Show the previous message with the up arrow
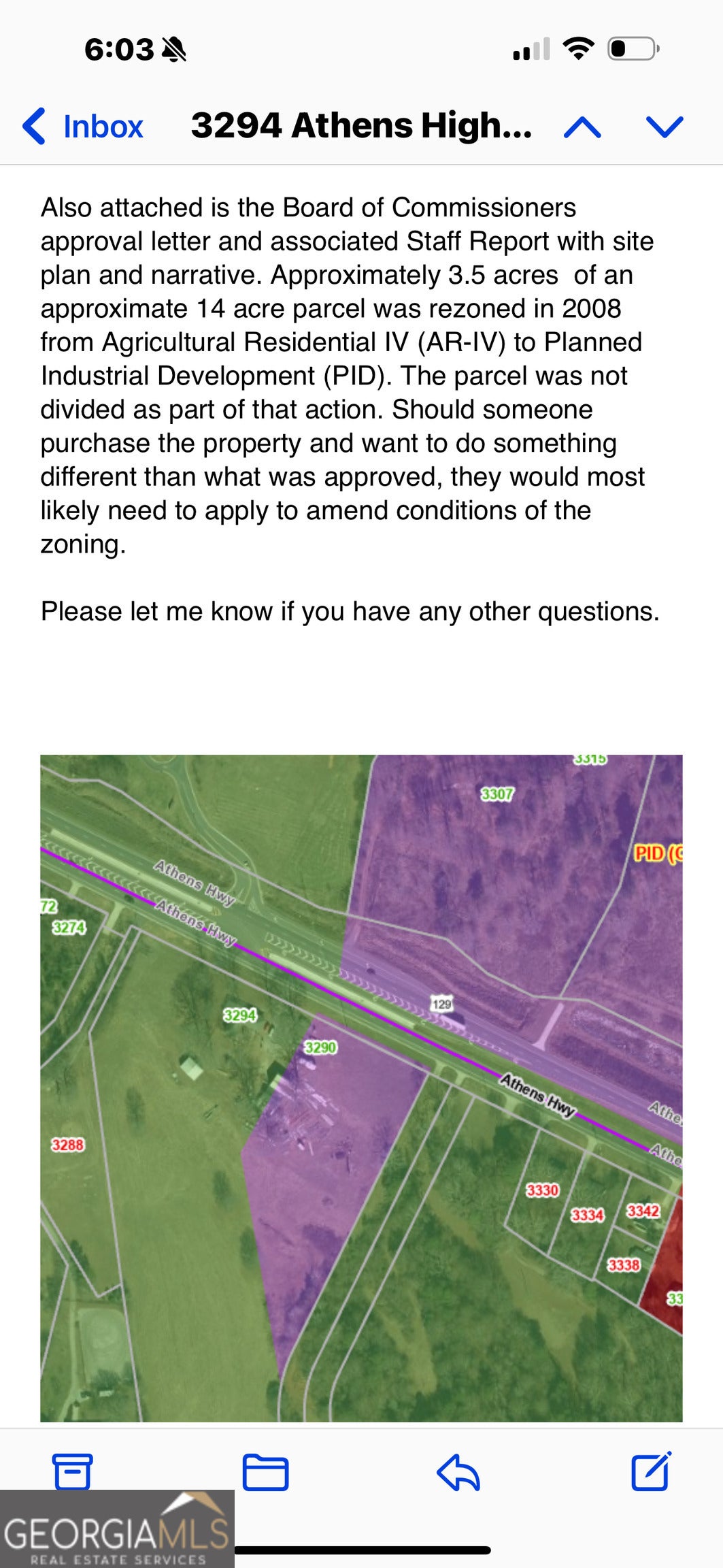 coord(582,127)
